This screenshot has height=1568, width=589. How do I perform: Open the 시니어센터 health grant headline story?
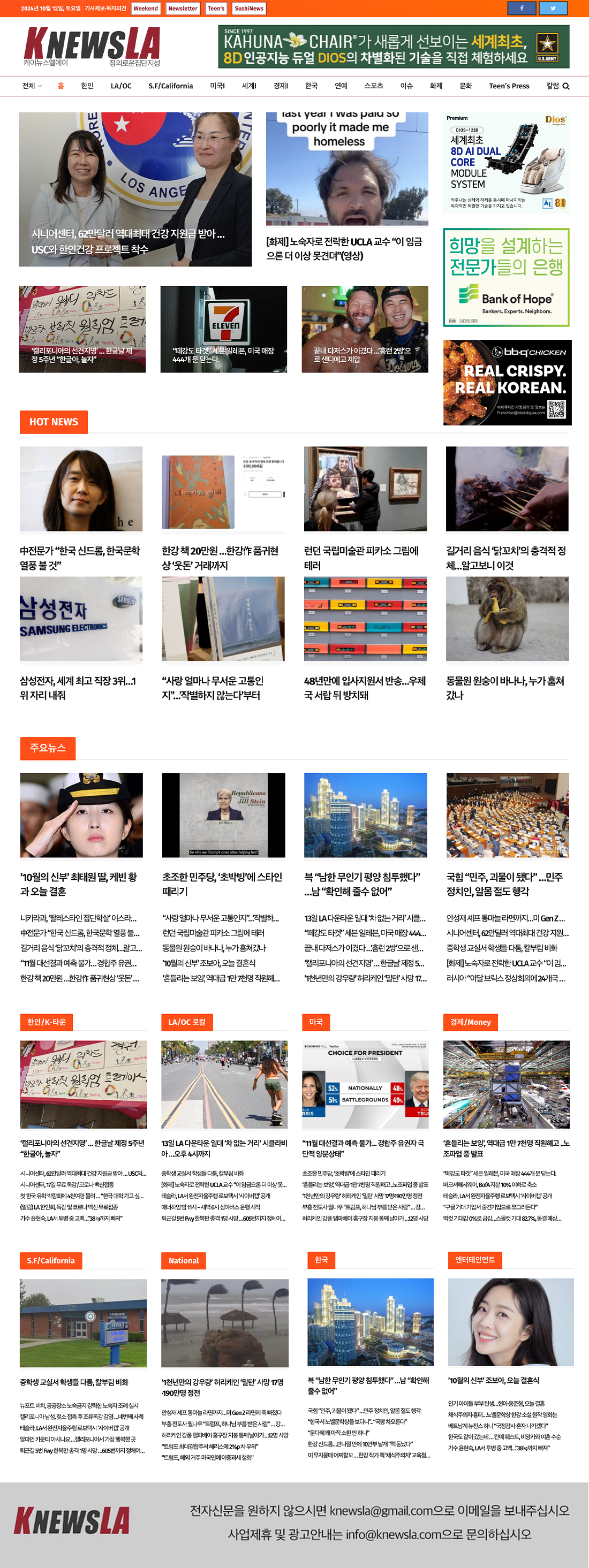[x=128, y=241]
